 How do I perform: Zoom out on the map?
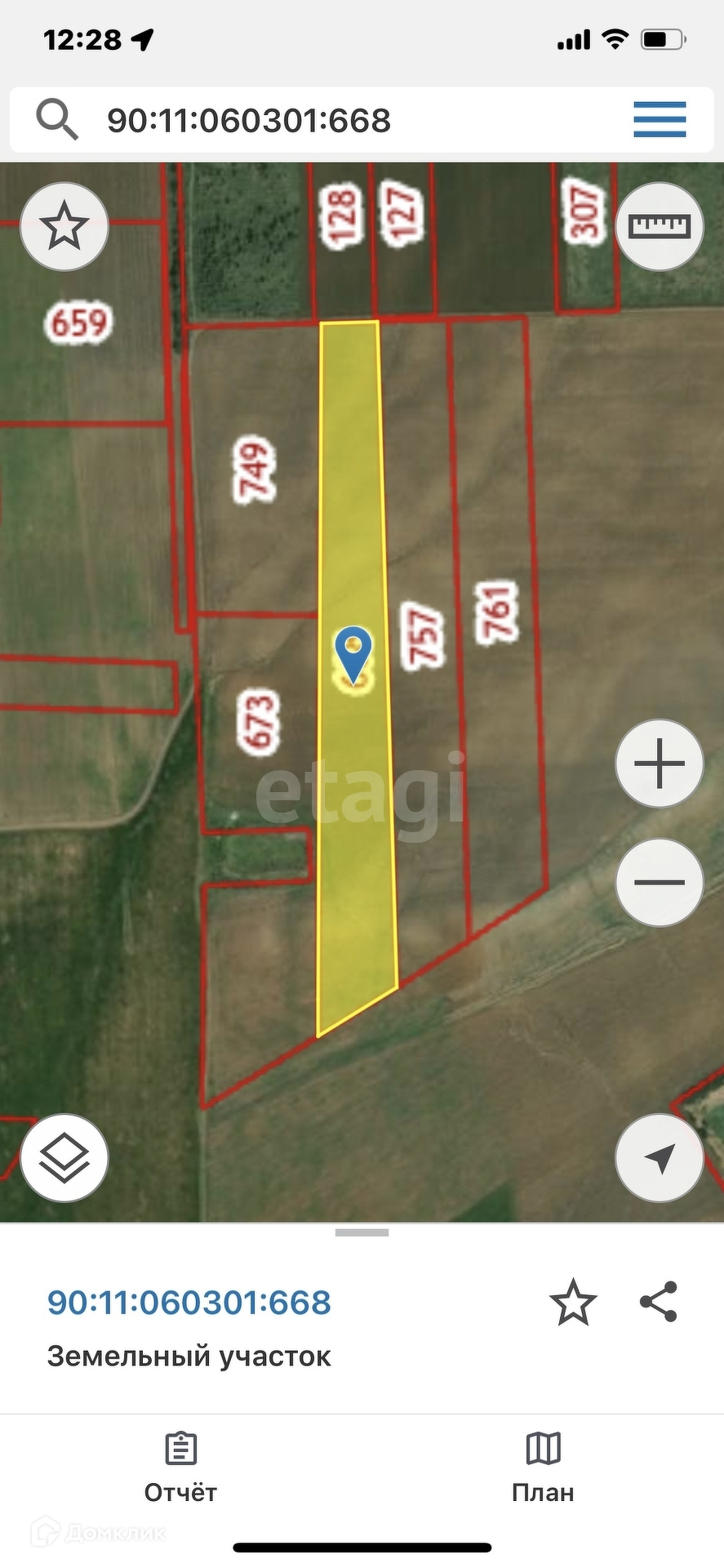(659, 882)
